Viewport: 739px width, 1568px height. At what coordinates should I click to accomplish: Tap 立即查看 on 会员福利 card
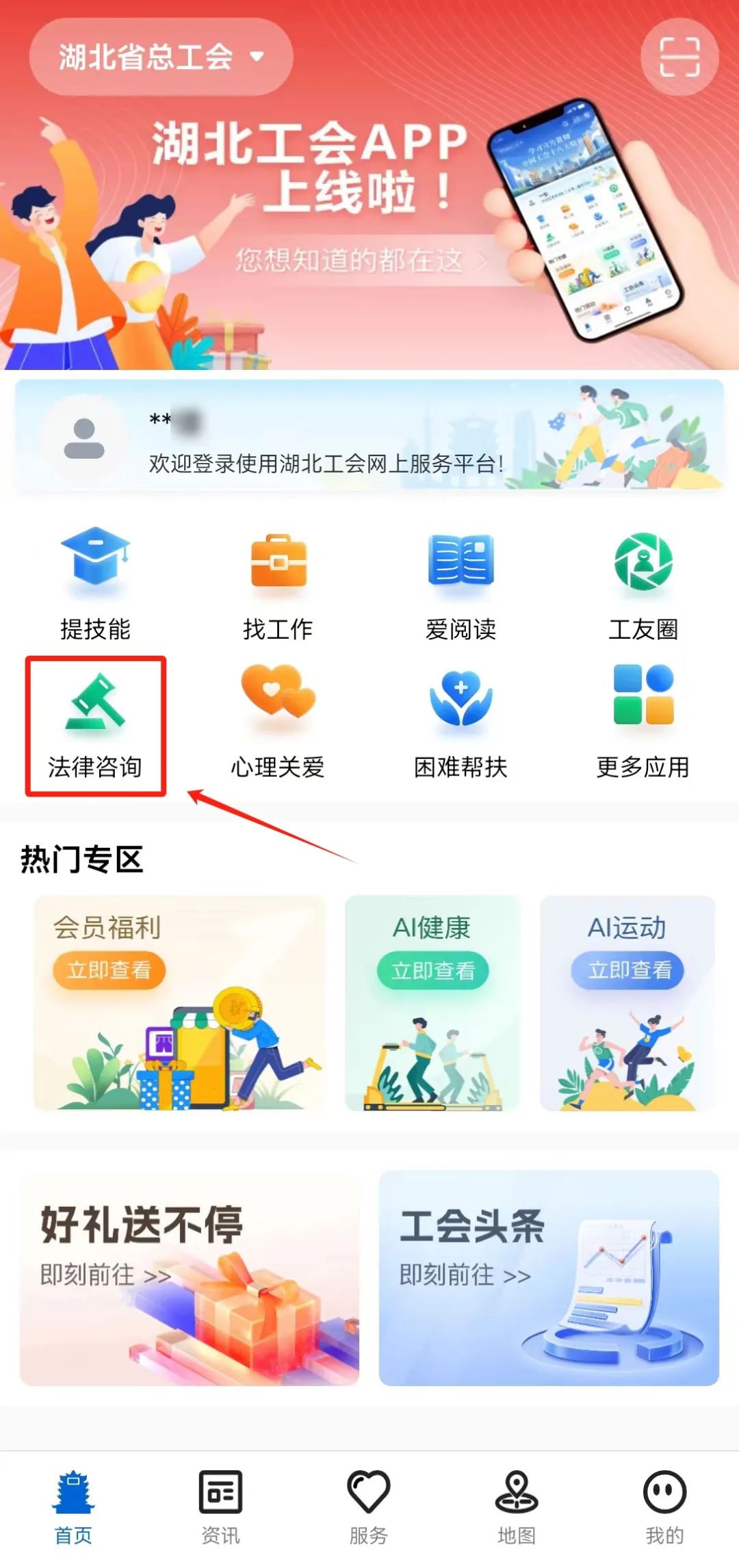tap(109, 970)
